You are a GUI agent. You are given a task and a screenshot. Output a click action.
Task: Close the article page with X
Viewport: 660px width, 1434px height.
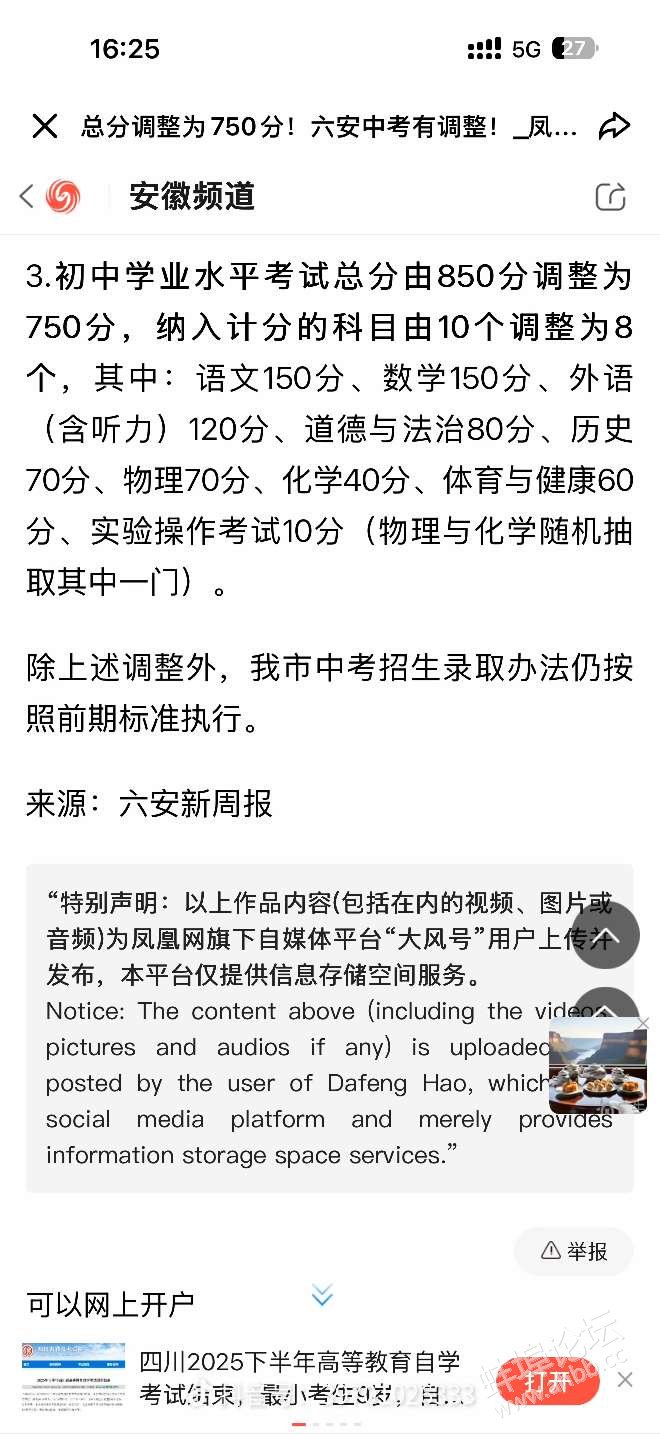point(44,126)
